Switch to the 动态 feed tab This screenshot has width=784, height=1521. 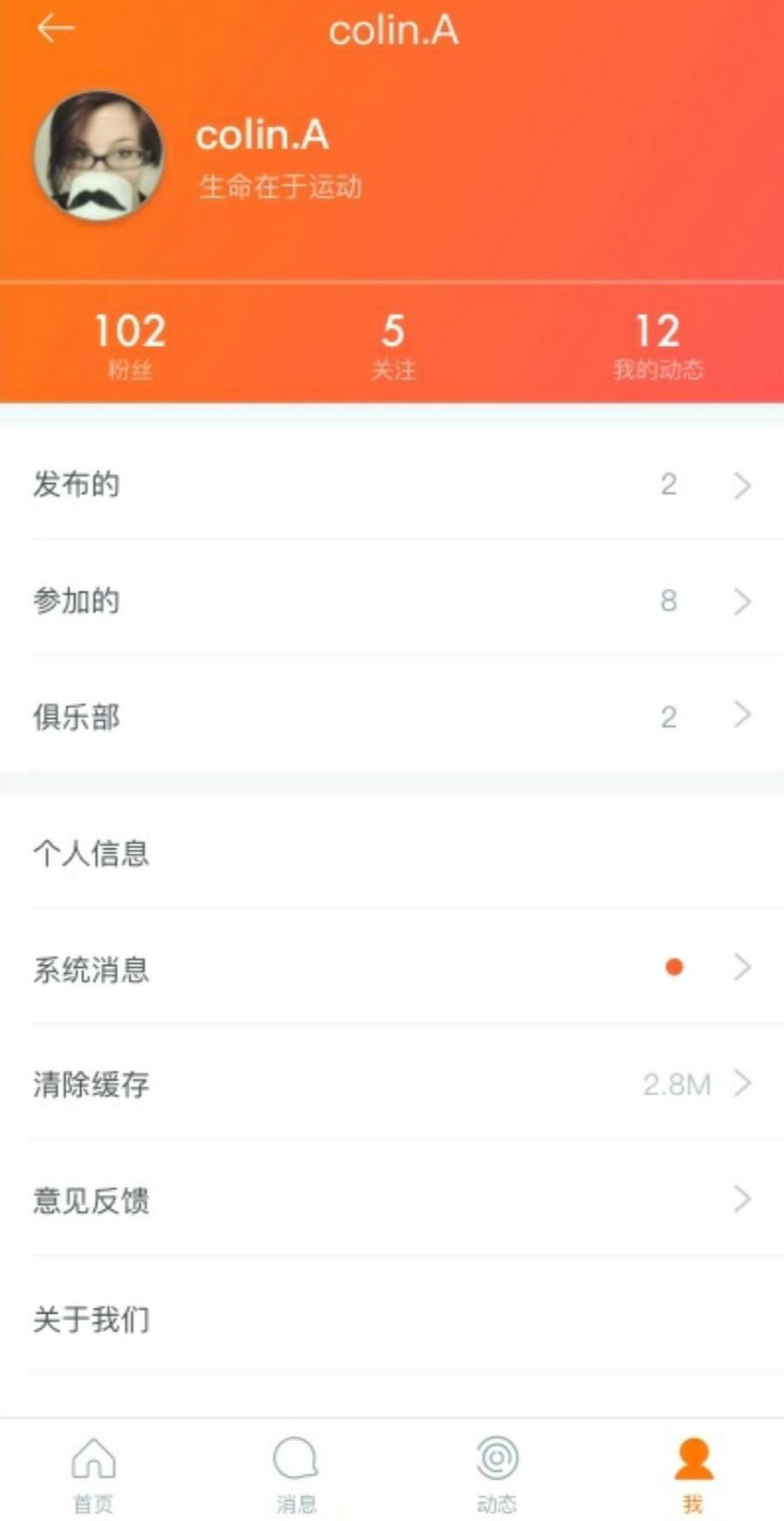[496, 1473]
